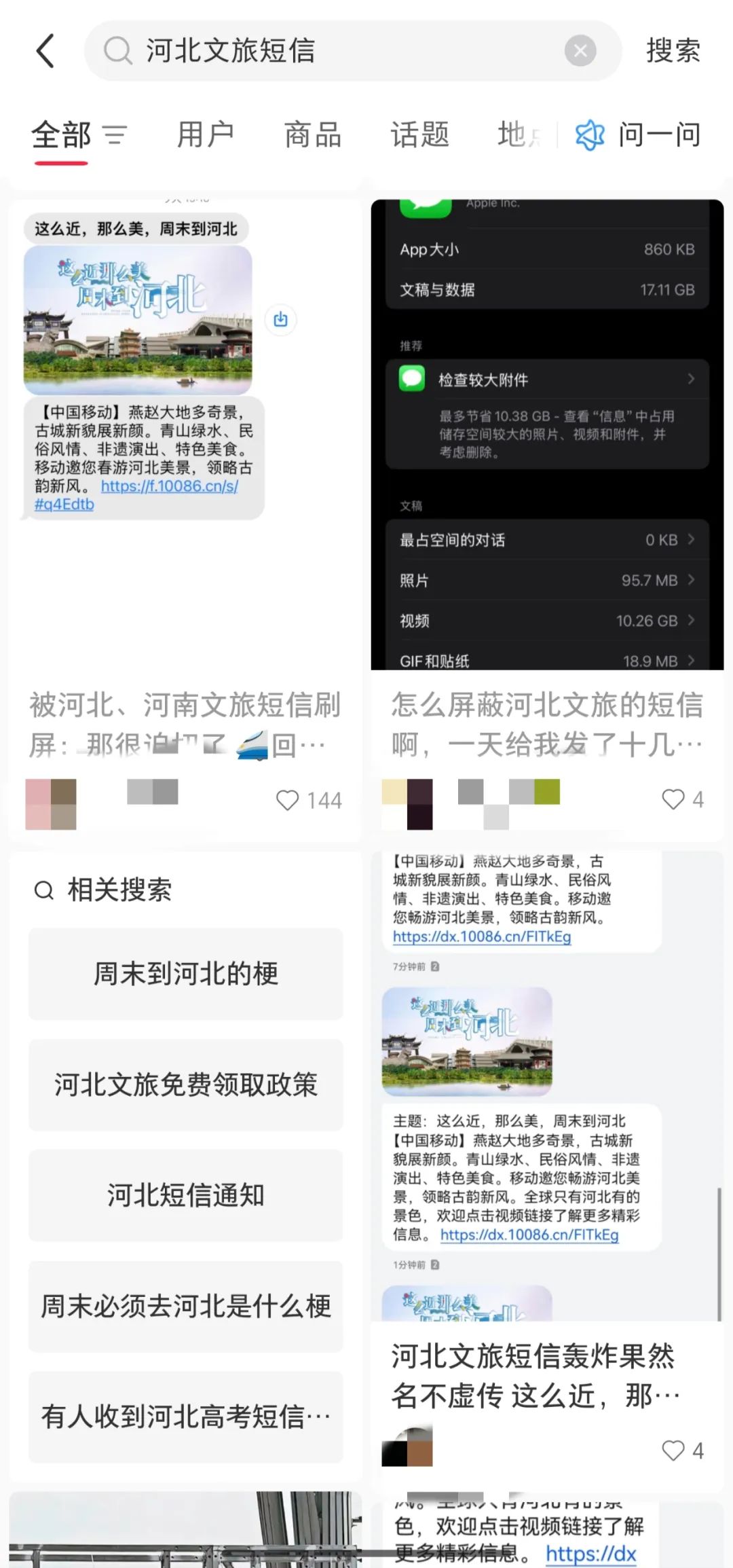Search related term 河北短信通知
733x1568 pixels.
185,1195
